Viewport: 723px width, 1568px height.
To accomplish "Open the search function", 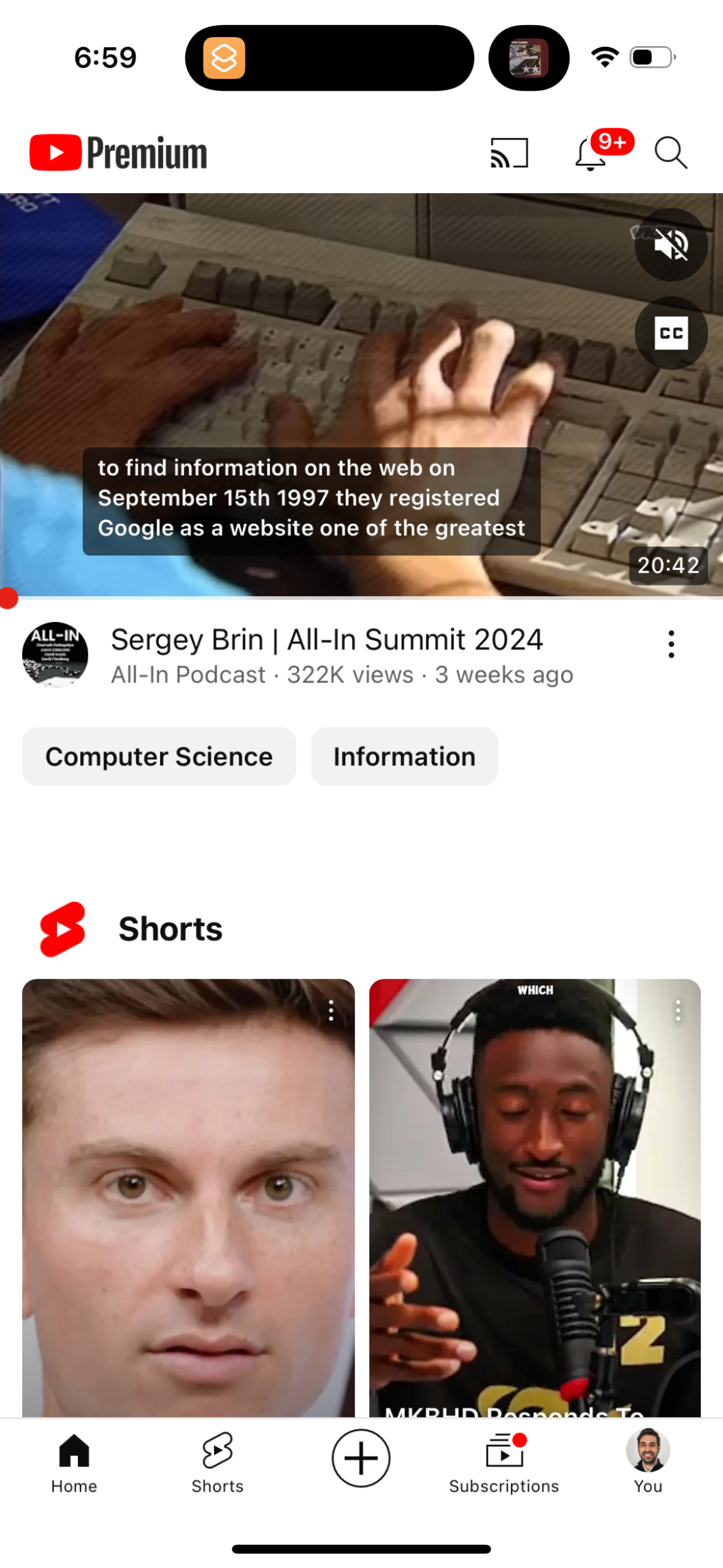I will point(670,153).
